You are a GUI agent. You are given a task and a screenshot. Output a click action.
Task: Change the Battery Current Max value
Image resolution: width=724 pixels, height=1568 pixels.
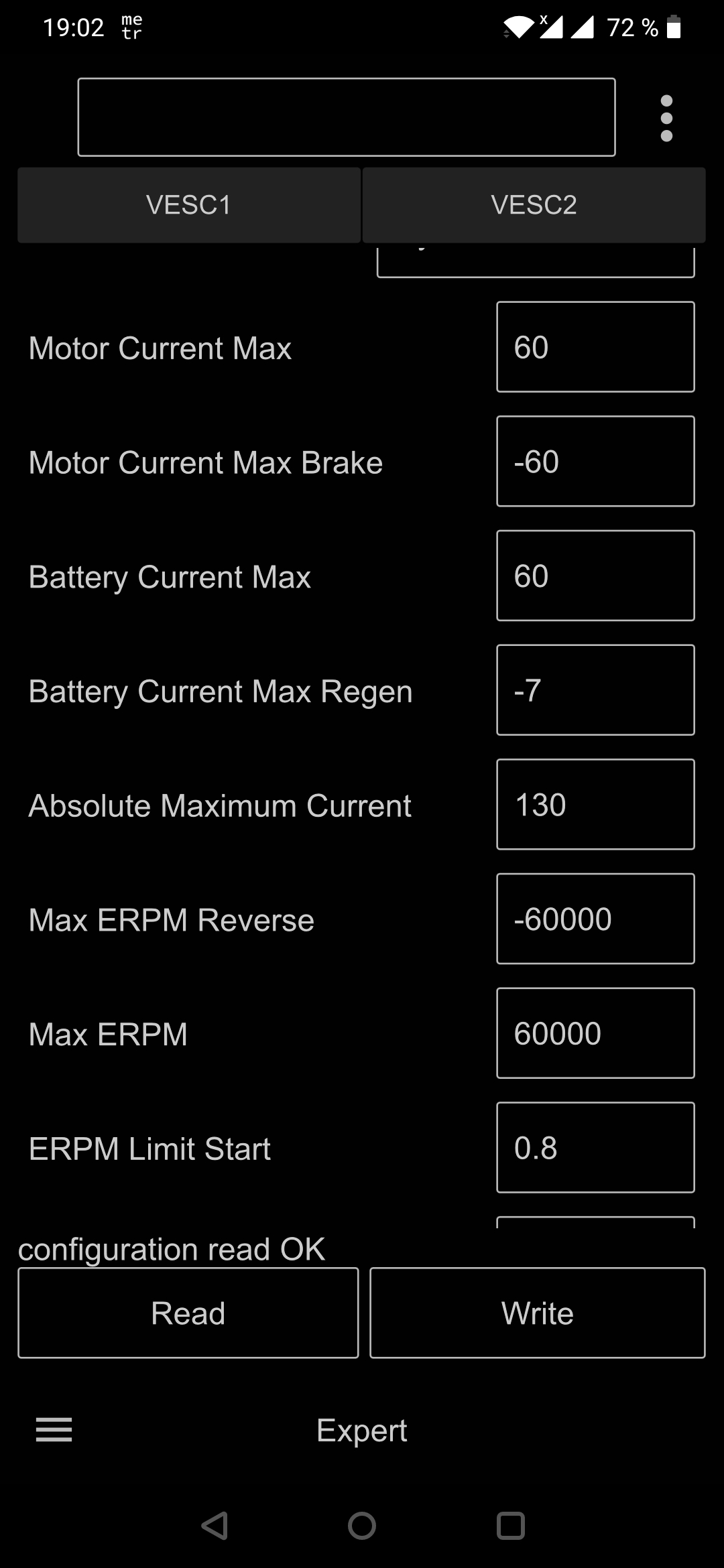click(x=595, y=576)
